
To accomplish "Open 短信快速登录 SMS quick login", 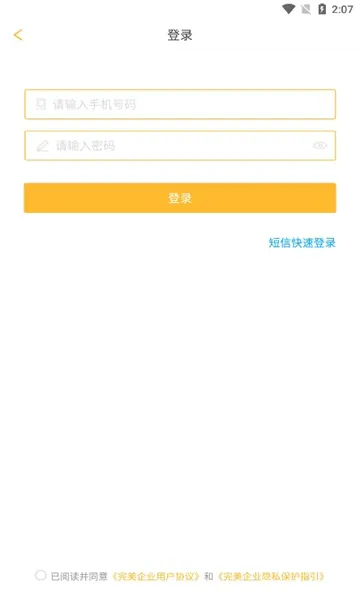I will (x=302, y=243).
